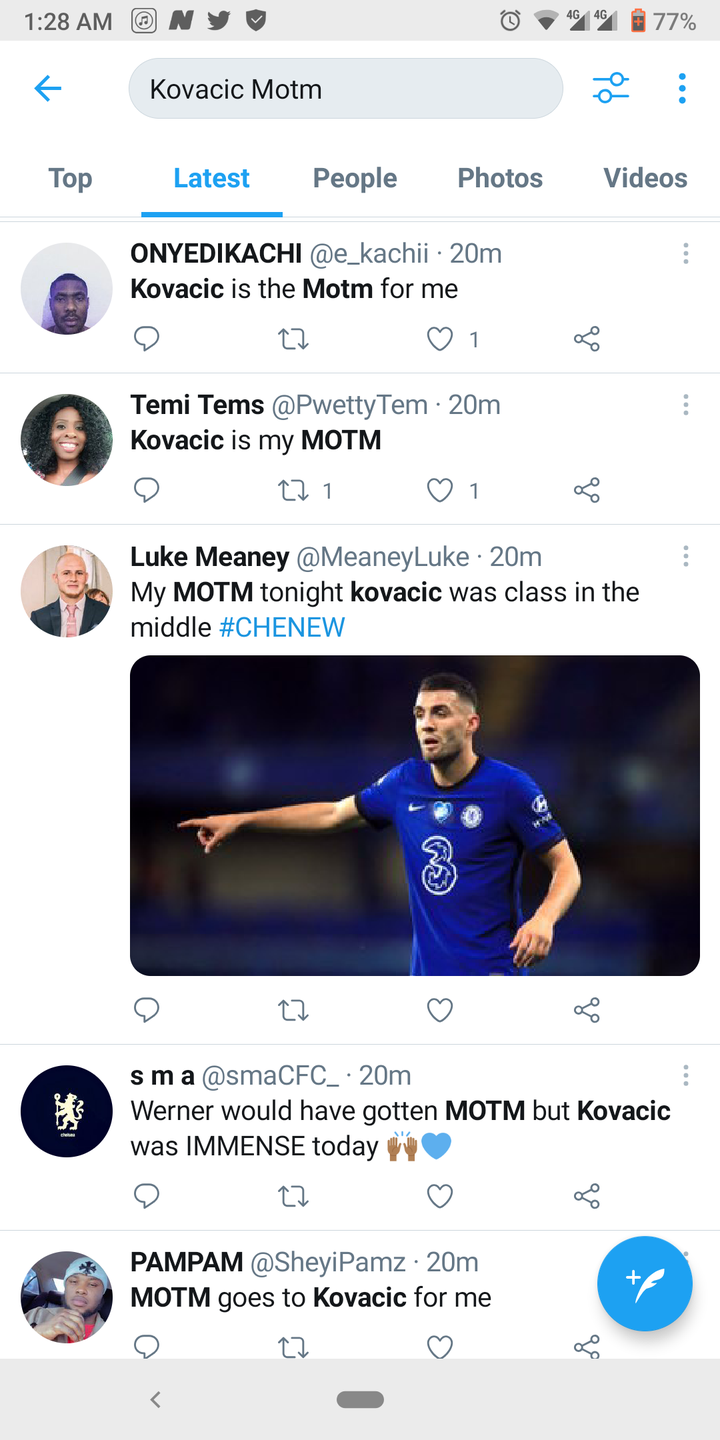Share Luke Meaney's tweet
Screen dimensions: 720x1440
point(587,1010)
